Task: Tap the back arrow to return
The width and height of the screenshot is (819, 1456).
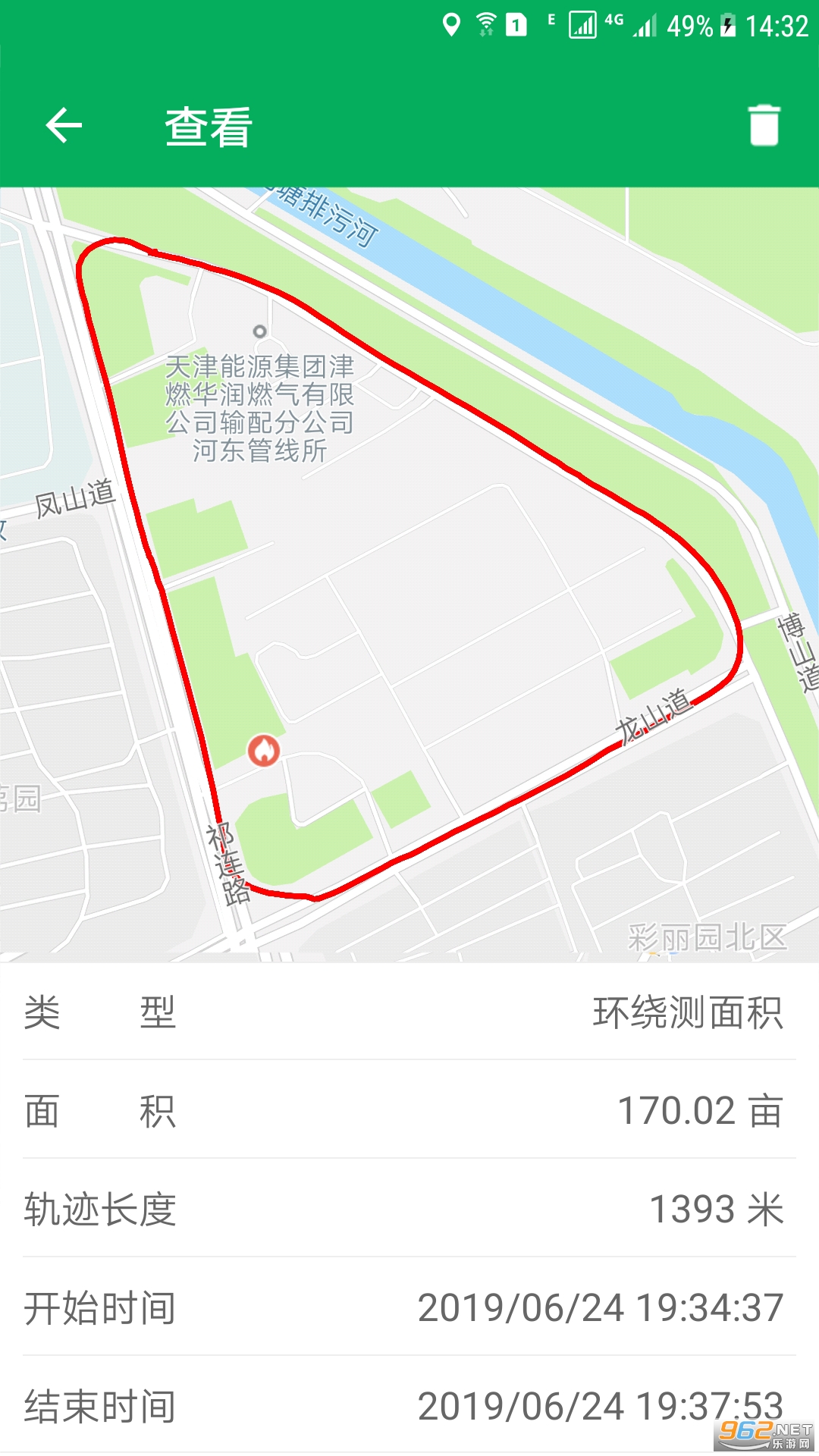Action: 64,125
